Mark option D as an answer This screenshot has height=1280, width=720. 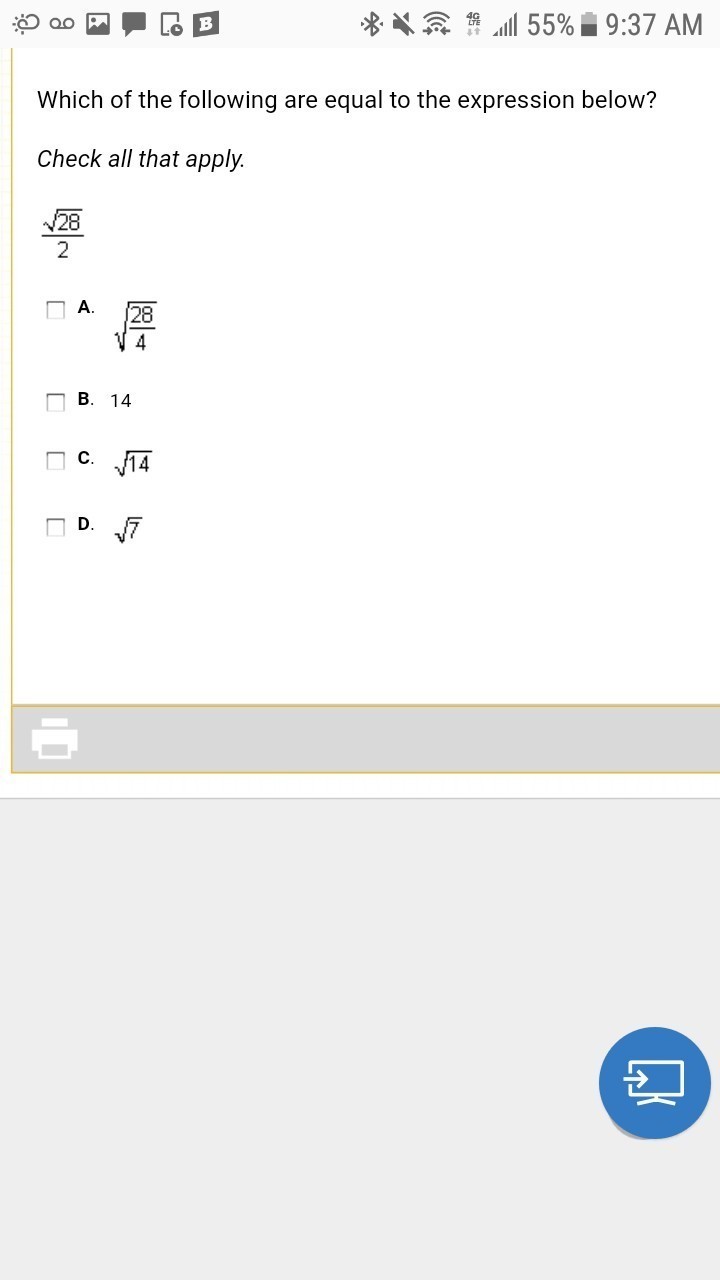[x=56, y=527]
